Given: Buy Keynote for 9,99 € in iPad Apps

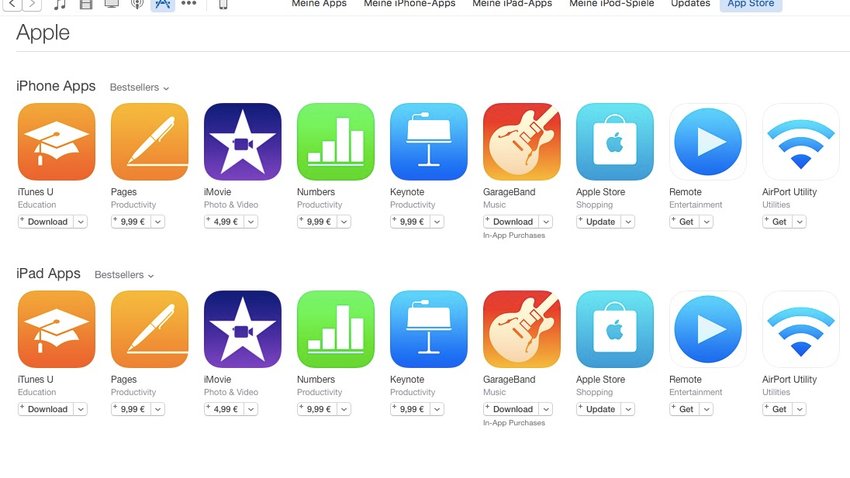Looking at the screenshot, I should 410,409.
